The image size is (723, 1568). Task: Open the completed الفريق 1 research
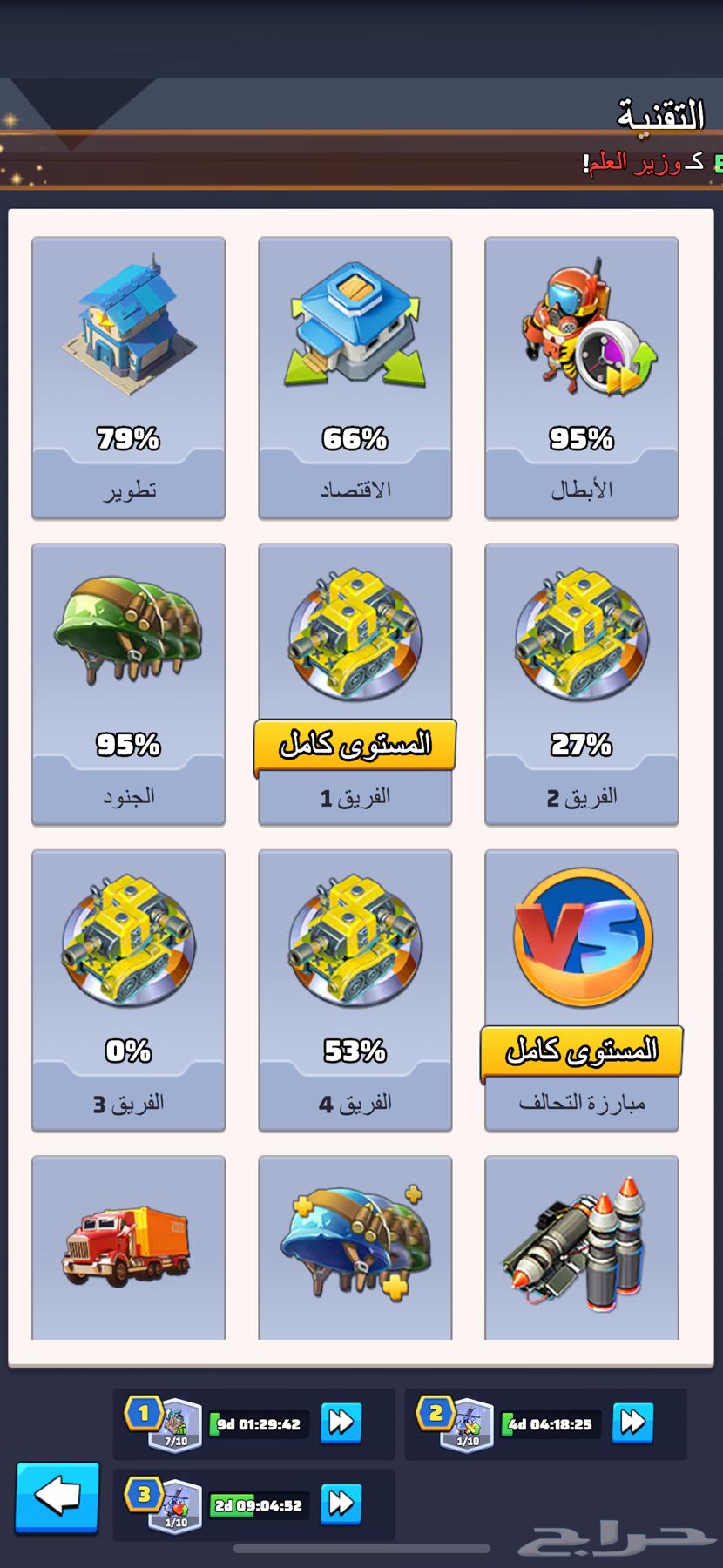point(355,645)
